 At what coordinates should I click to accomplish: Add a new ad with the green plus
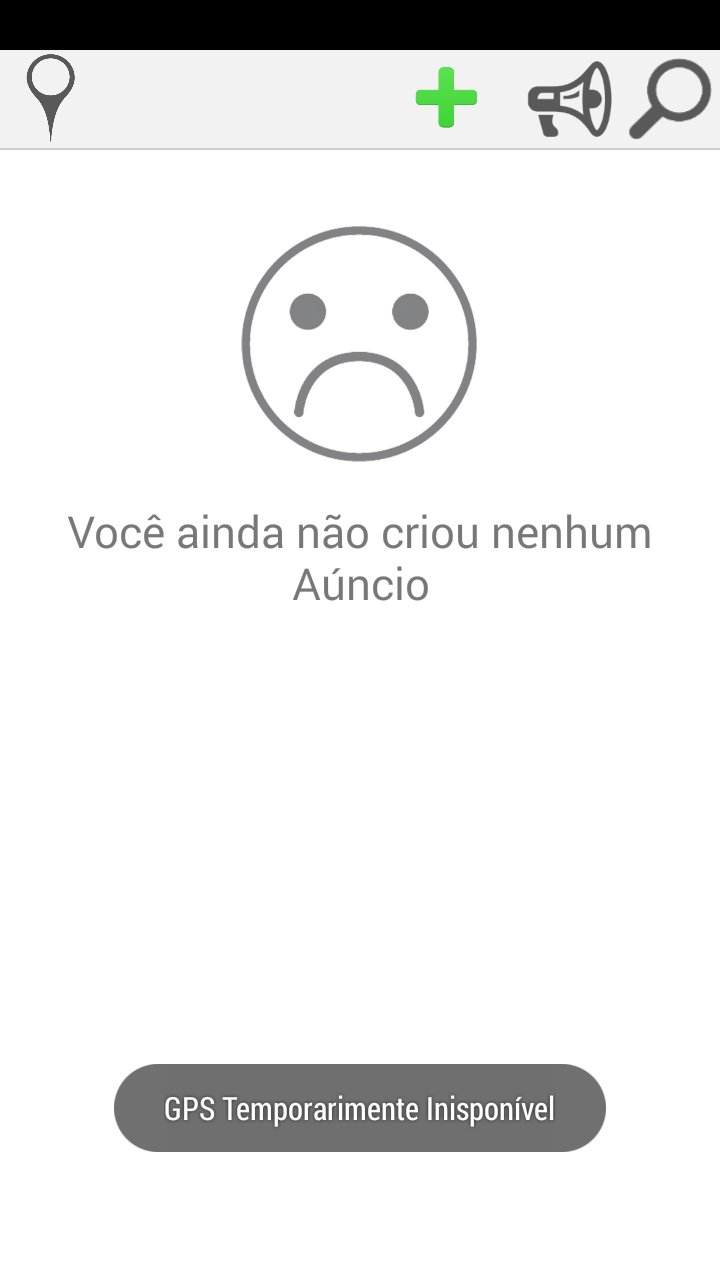point(446,98)
